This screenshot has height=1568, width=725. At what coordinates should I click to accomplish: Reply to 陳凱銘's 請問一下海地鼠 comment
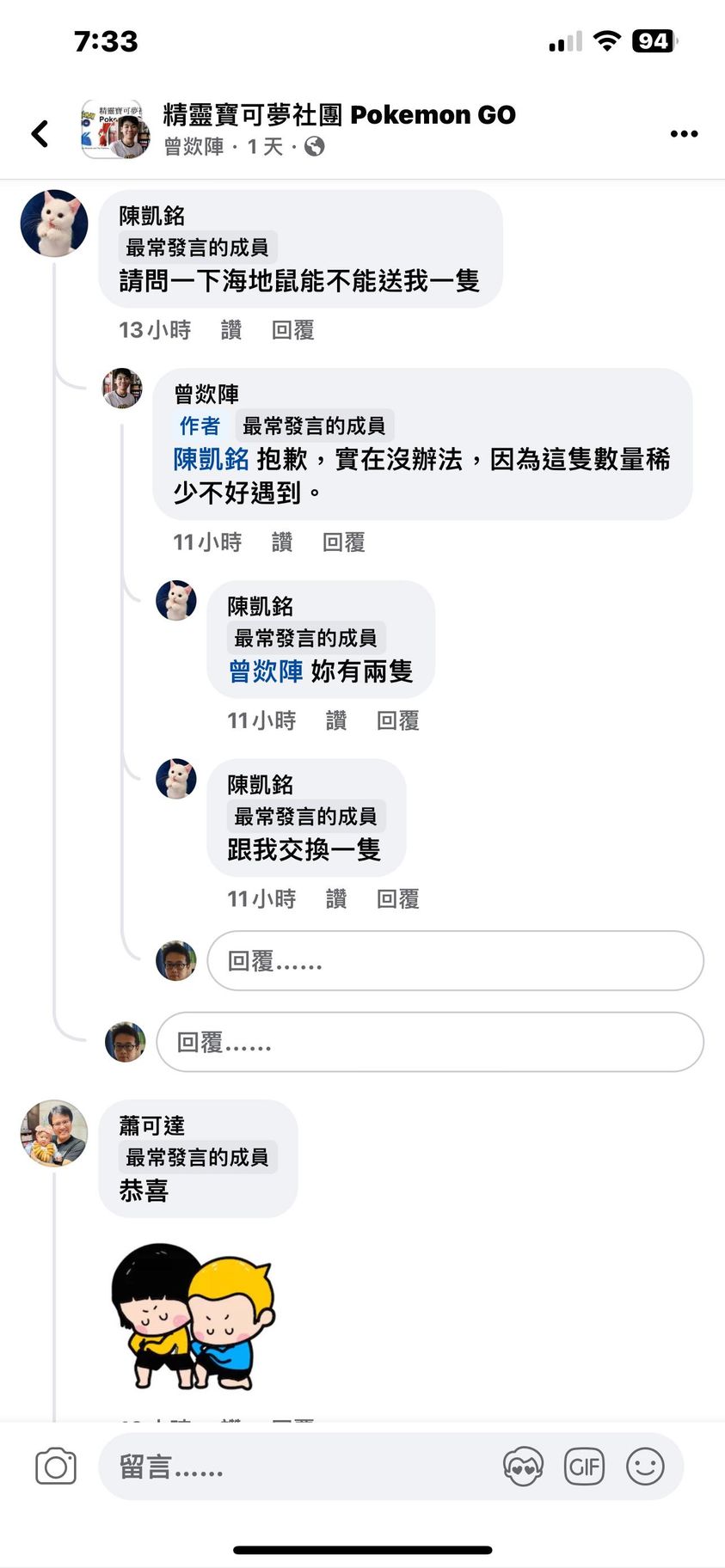tap(292, 330)
